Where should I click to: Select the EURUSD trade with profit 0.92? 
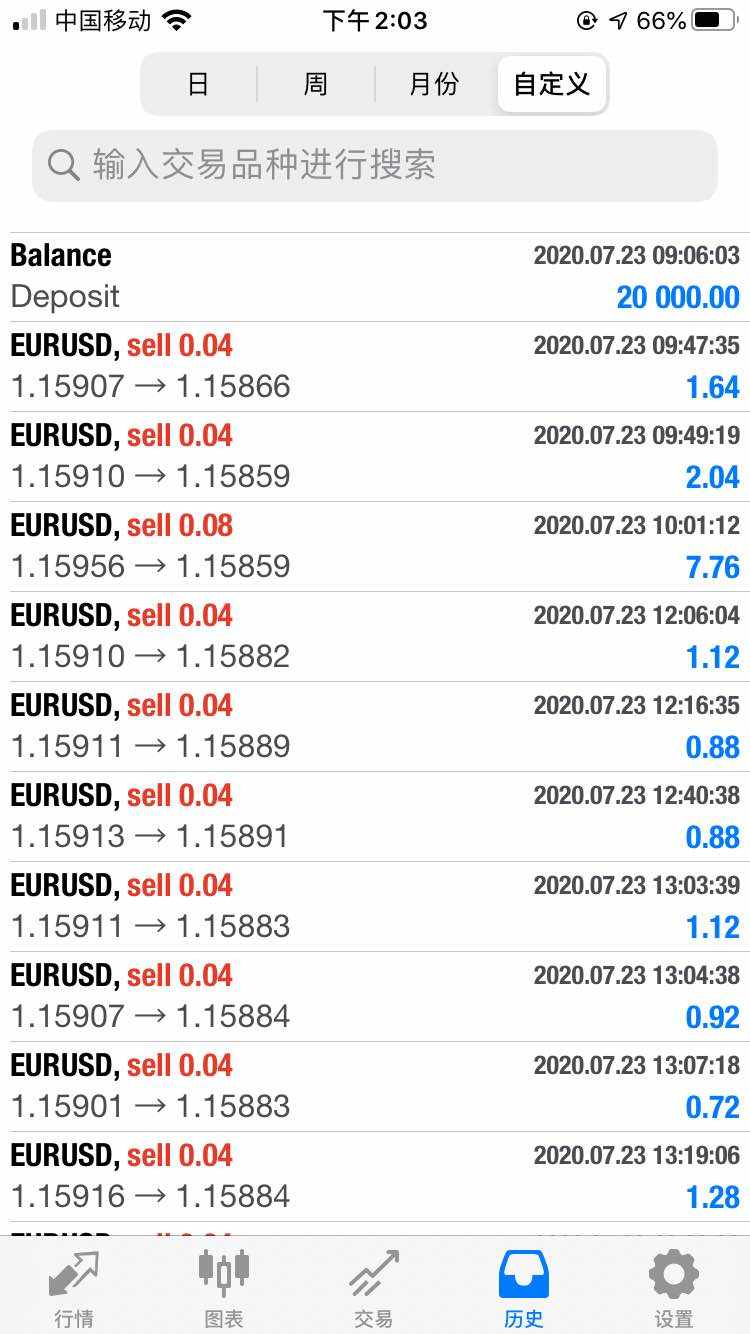(x=375, y=997)
